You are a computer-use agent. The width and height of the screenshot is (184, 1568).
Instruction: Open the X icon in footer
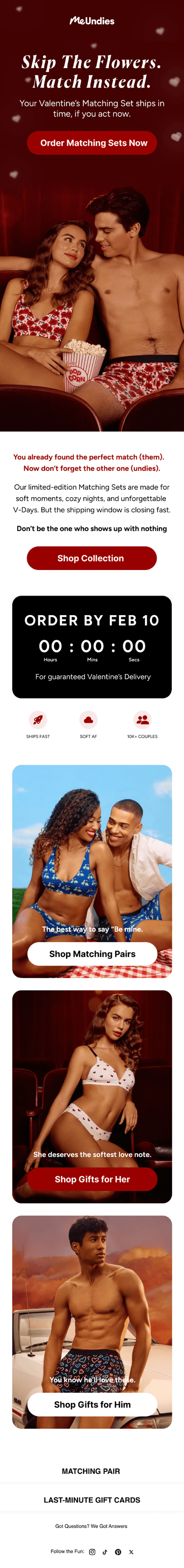(x=131, y=1551)
